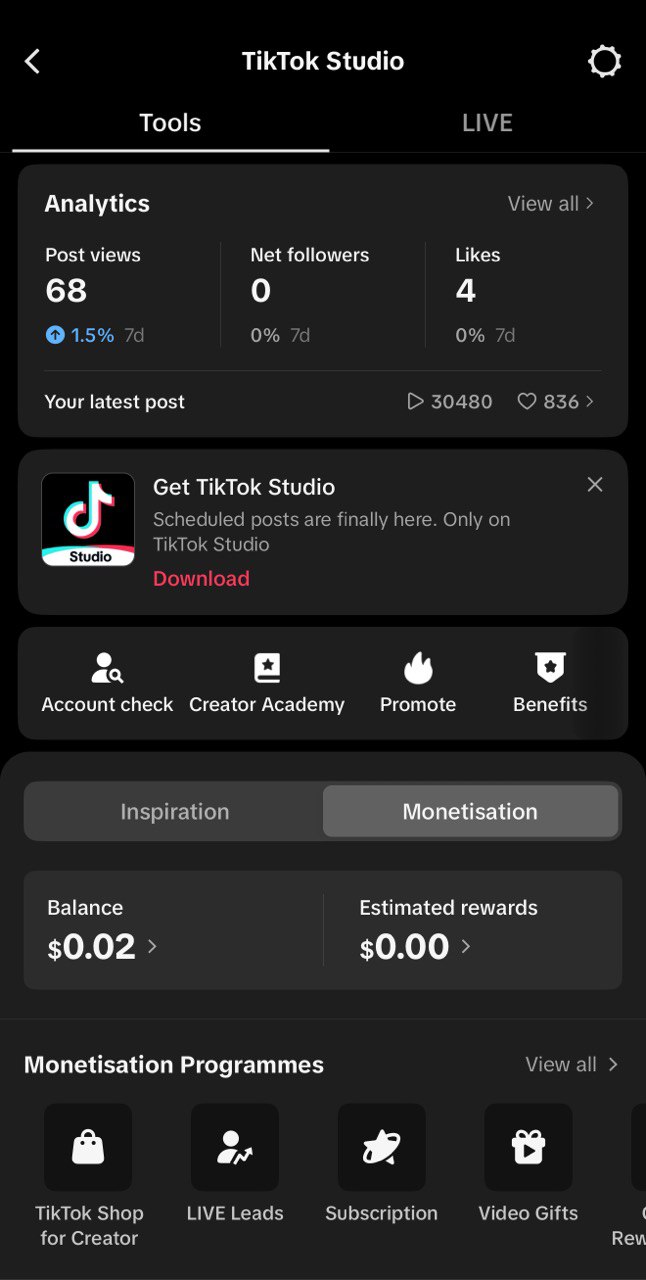Viewport: 646px width, 1280px height.
Task: Open Account check
Action: pos(107,683)
